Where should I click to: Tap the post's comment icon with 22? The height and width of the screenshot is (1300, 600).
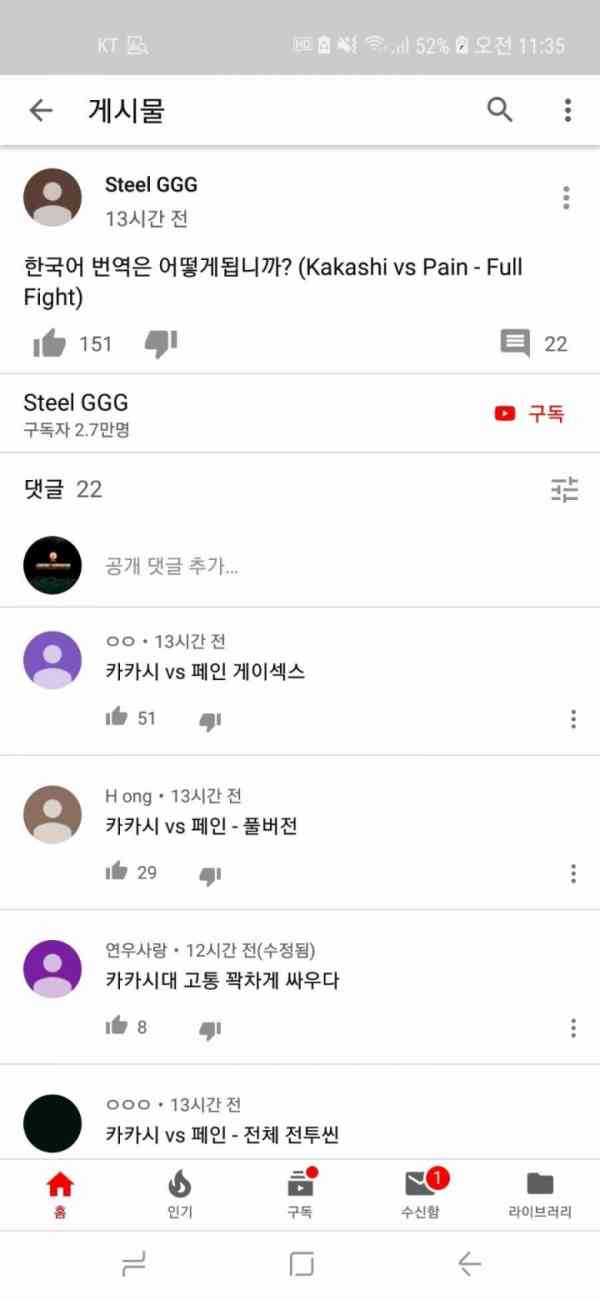point(515,344)
